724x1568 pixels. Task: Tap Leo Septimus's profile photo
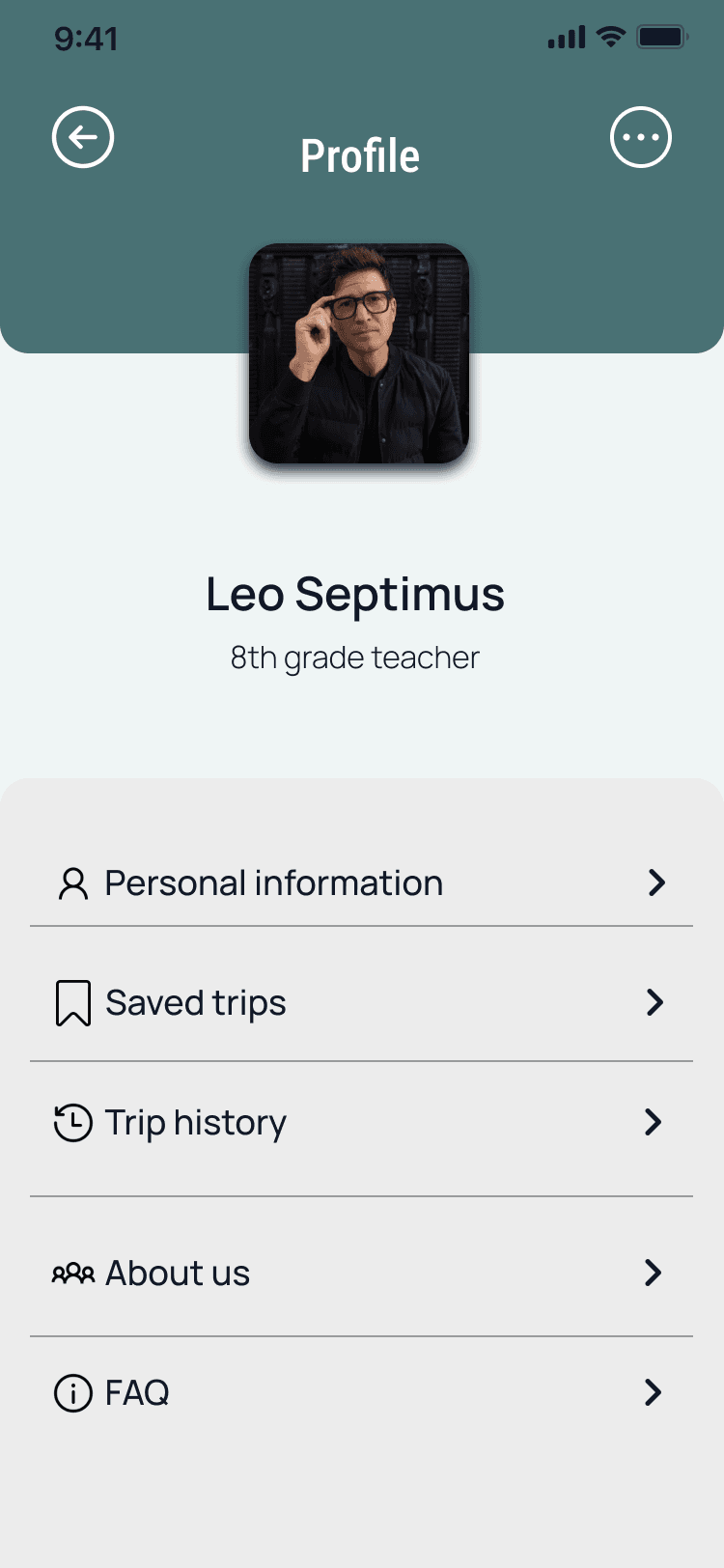pyautogui.click(x=360, y=355)
